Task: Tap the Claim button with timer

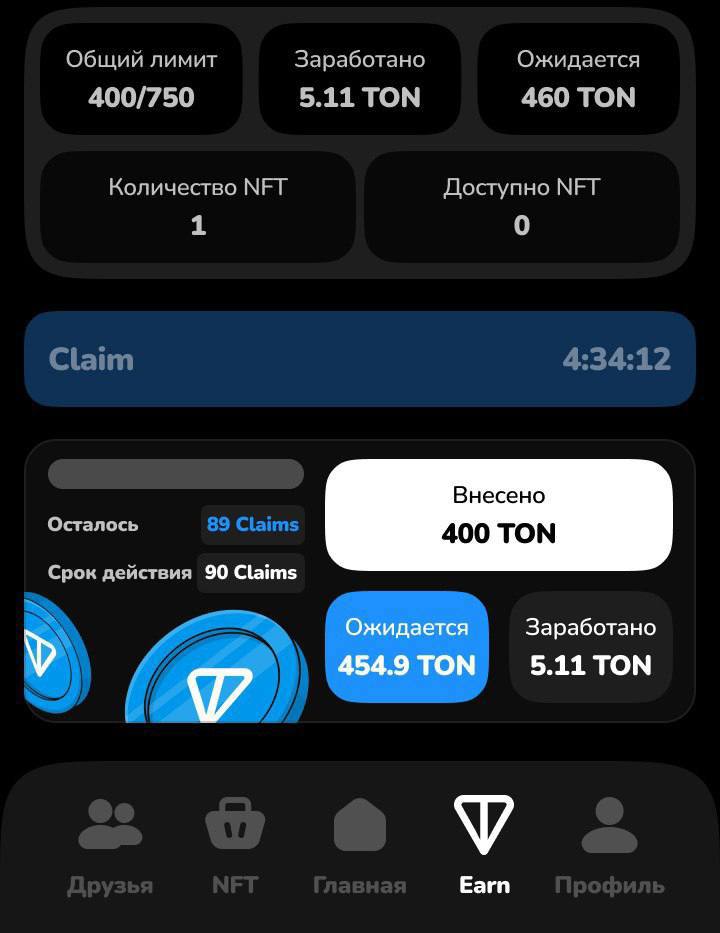Action: pyautogui.click(x=359, y=359)
